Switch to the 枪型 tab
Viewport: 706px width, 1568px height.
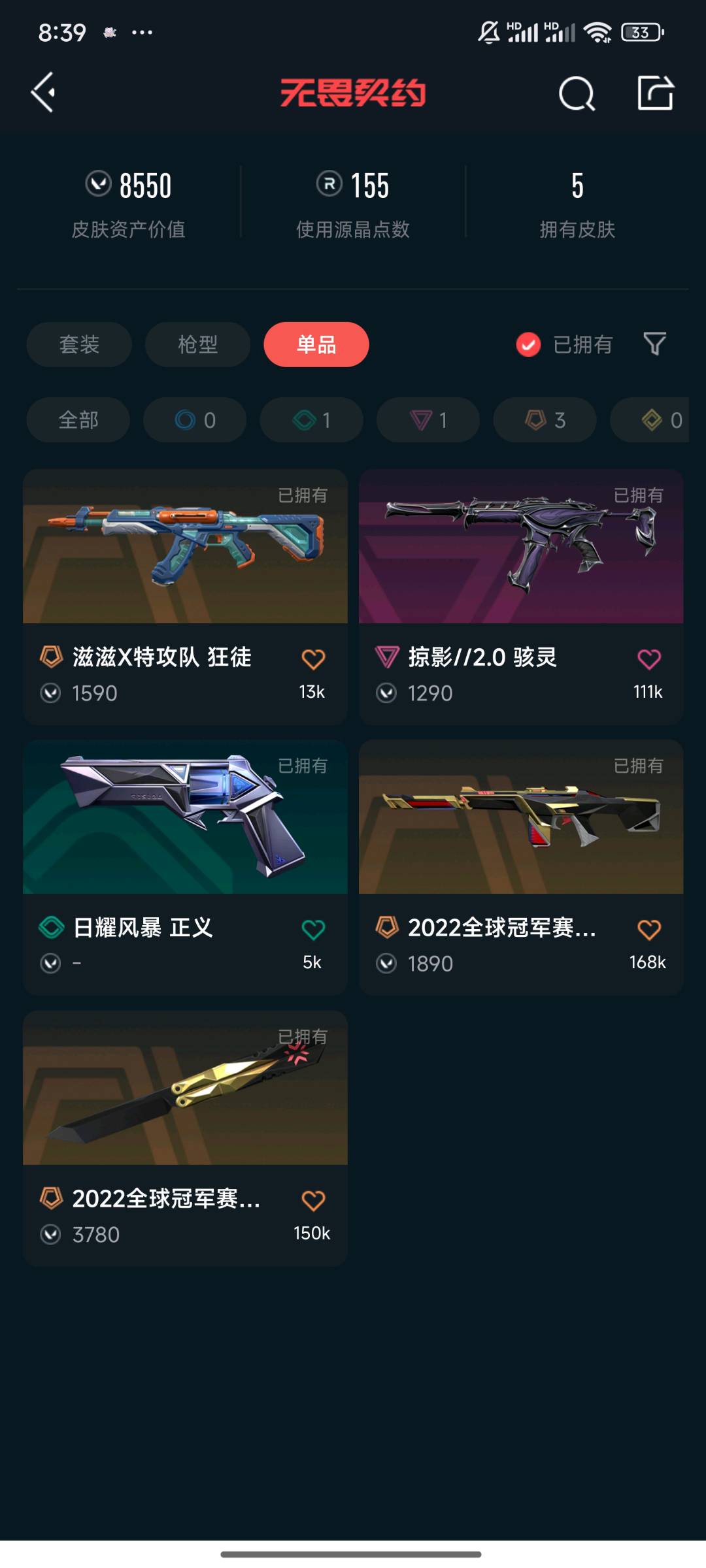[197, 344]
